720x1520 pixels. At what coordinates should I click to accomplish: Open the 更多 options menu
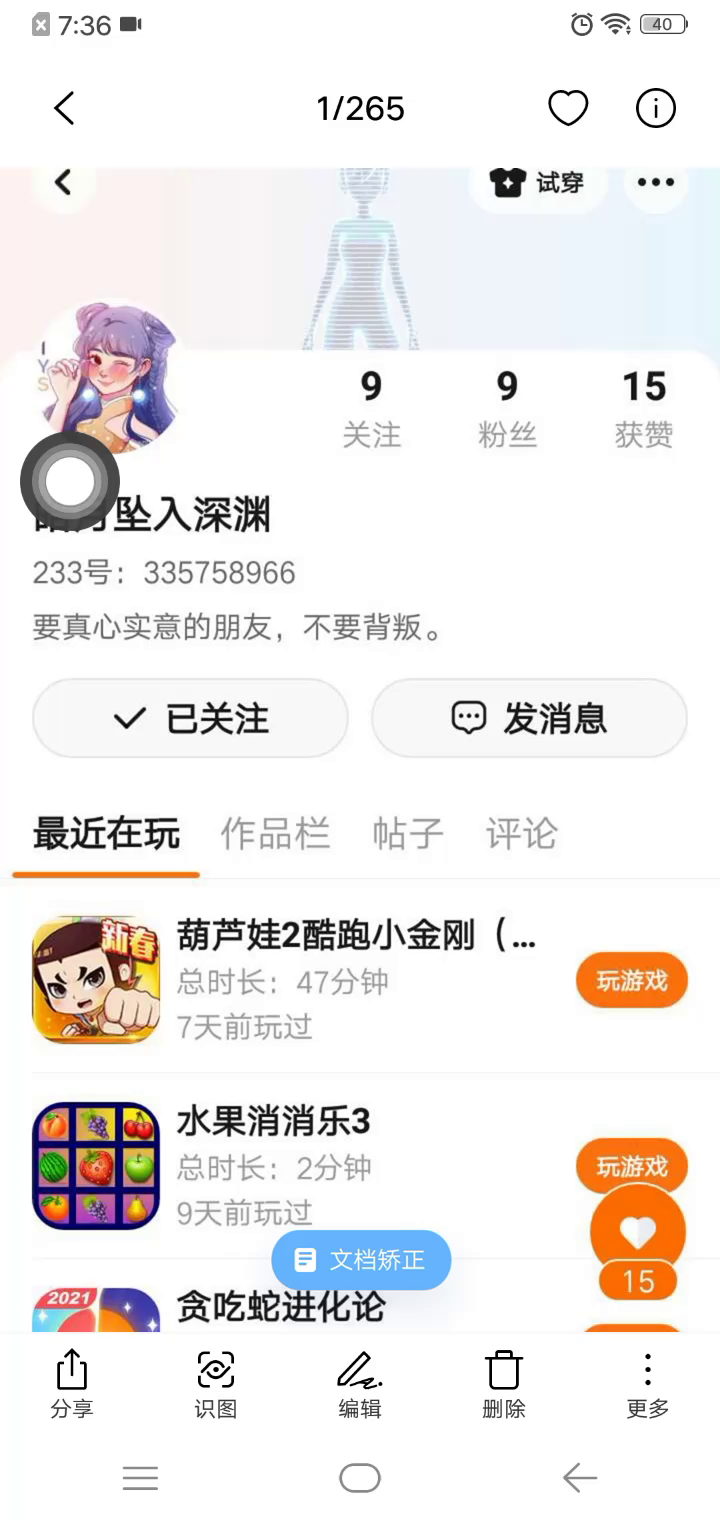[647, 1383]
